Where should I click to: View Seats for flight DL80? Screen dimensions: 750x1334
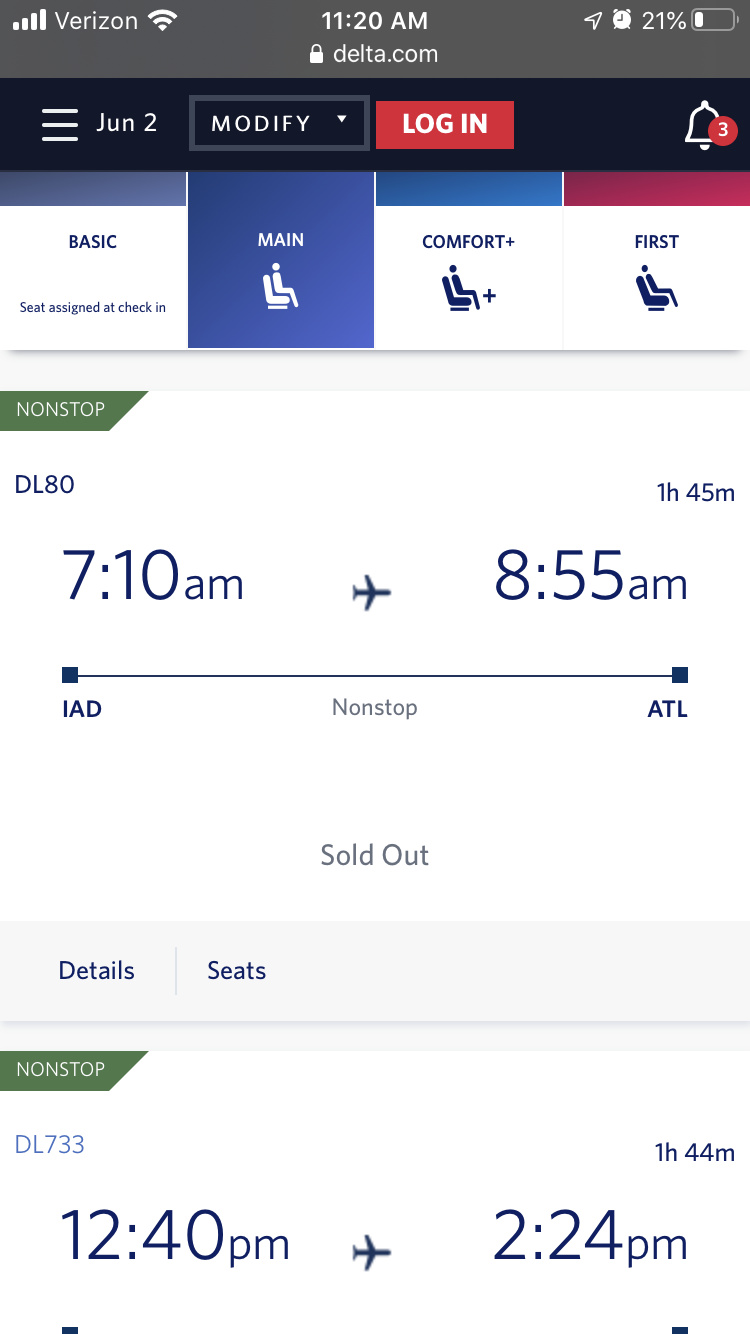236,970
